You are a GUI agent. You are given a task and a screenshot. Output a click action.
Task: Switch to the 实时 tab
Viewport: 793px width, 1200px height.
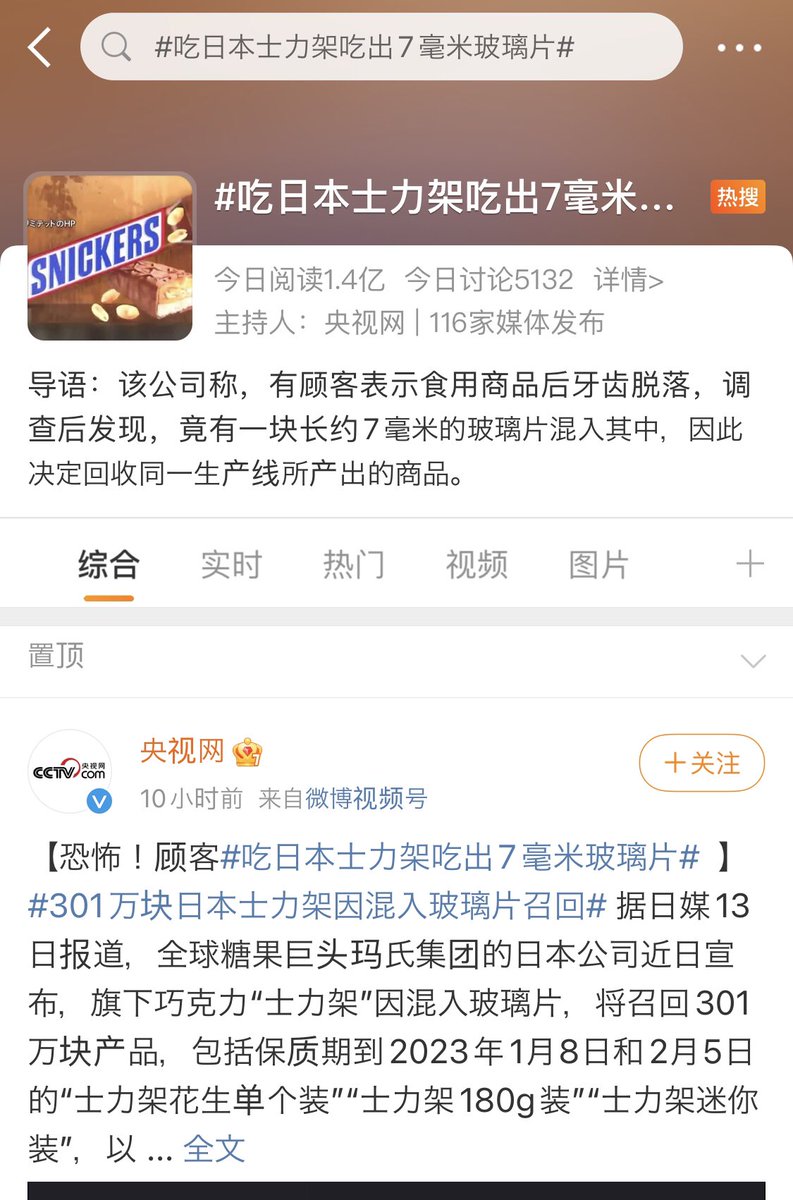click(x=231, y=565)
